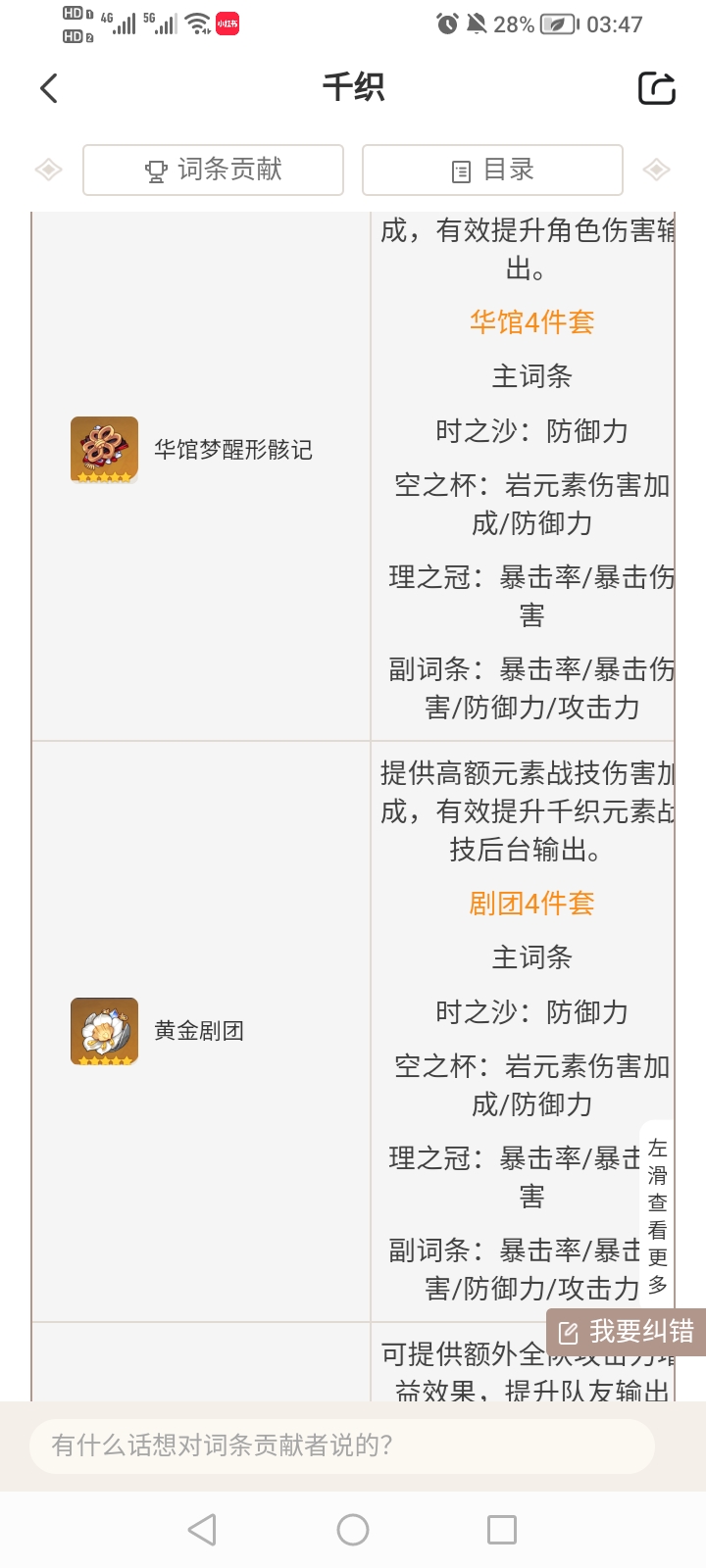The width and height of the screenshot is (706, 1568).
Task: Open the 目录 table of contents
Action: 492,171
